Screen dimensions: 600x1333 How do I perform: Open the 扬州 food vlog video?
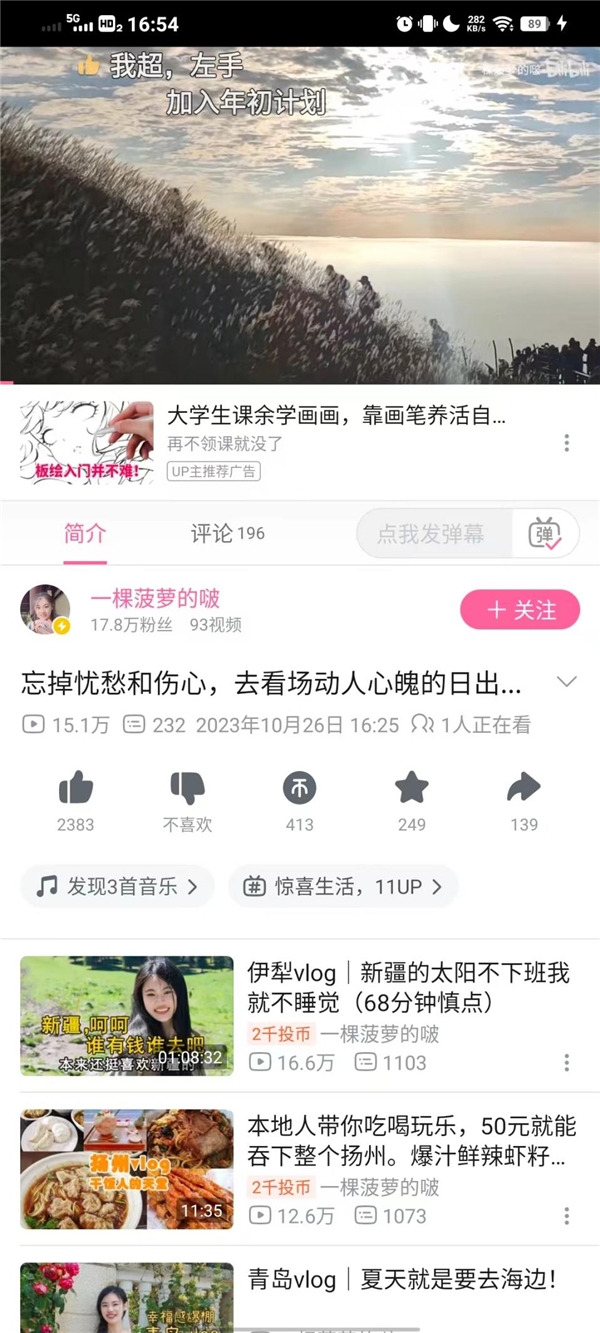point(410,1141)
